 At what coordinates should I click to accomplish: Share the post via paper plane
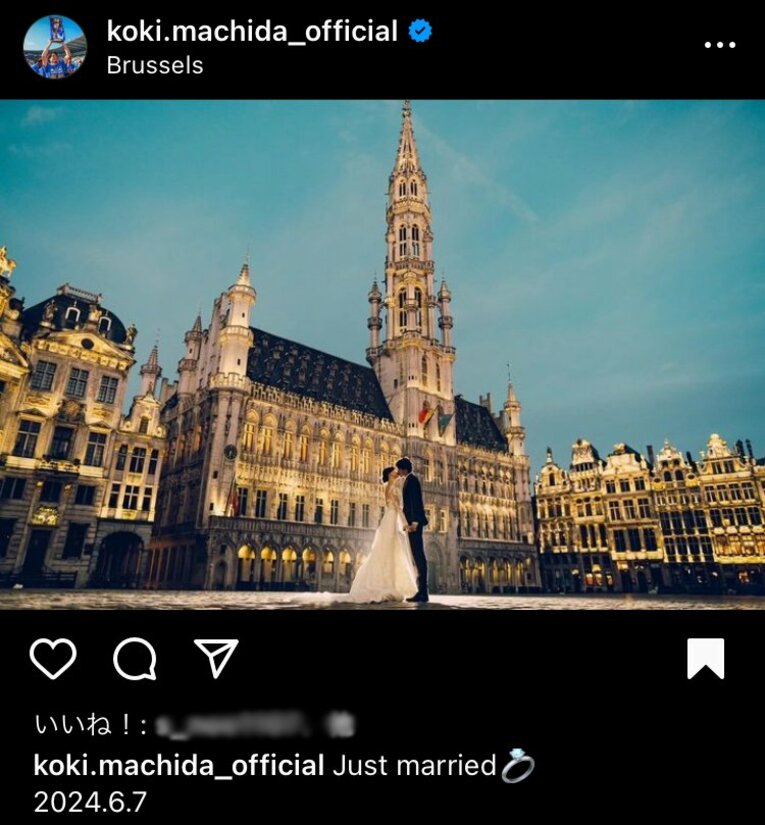216,659
